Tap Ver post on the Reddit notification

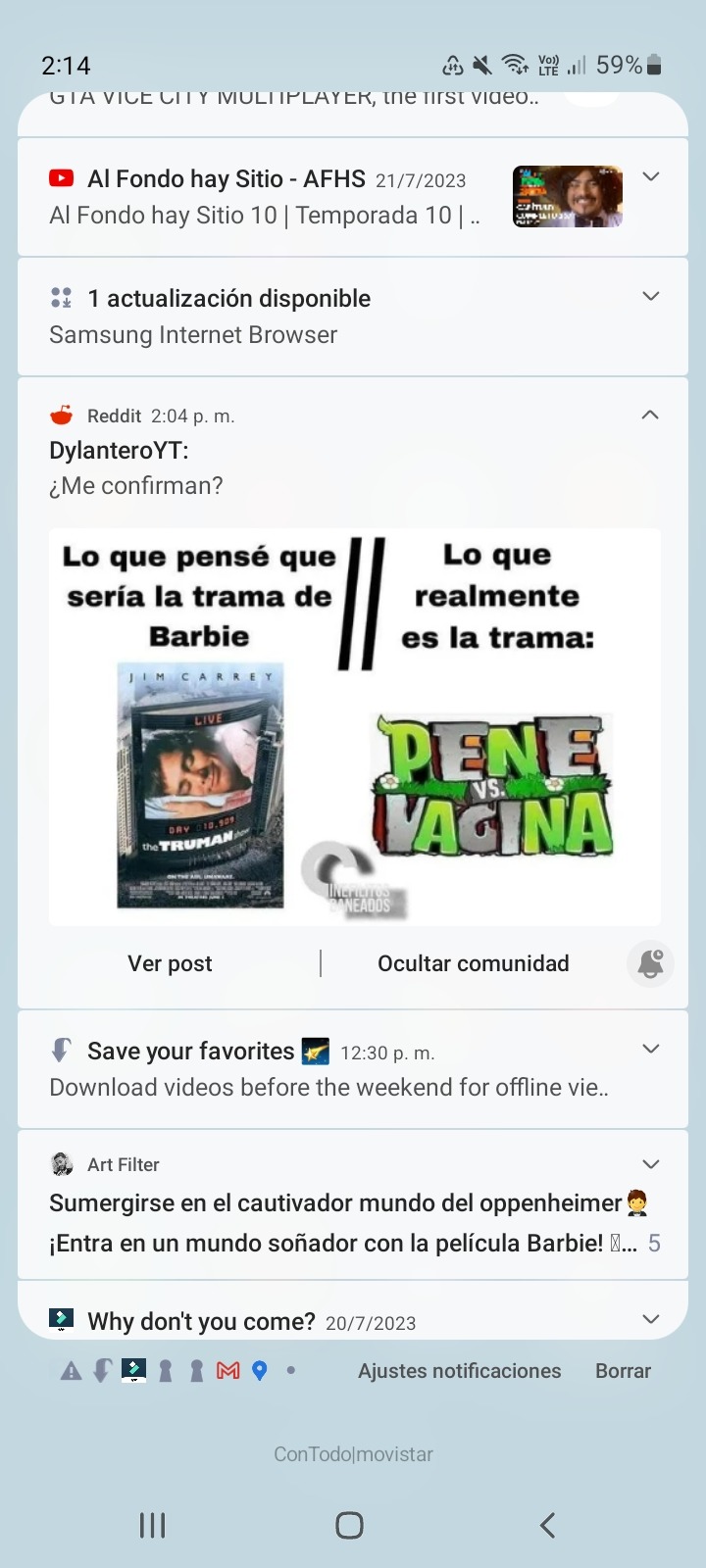click(169, 963)
